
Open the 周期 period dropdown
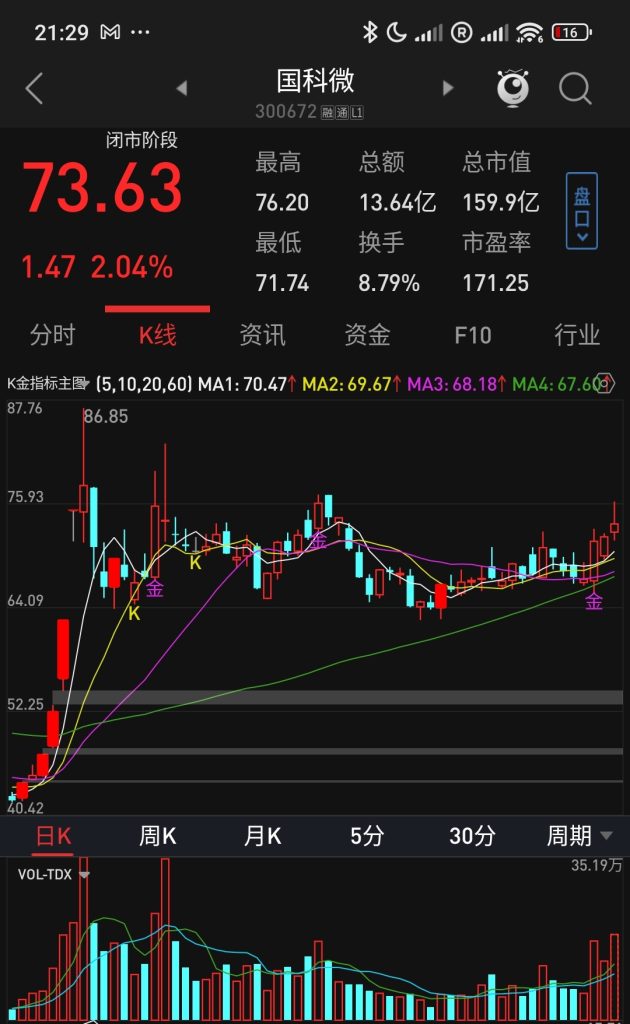click(x=577, y=836)
